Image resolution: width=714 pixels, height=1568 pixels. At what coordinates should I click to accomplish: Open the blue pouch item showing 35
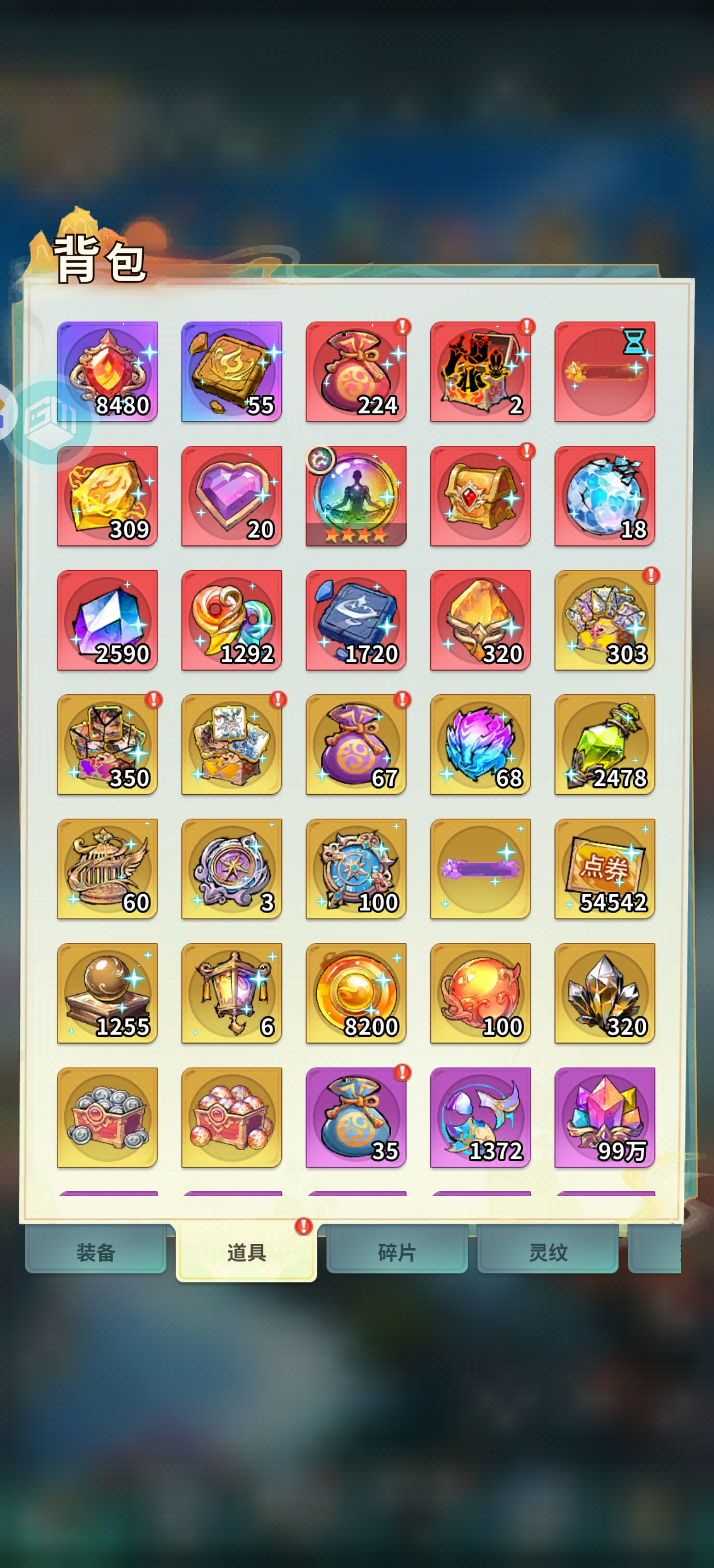point(356,1117)
